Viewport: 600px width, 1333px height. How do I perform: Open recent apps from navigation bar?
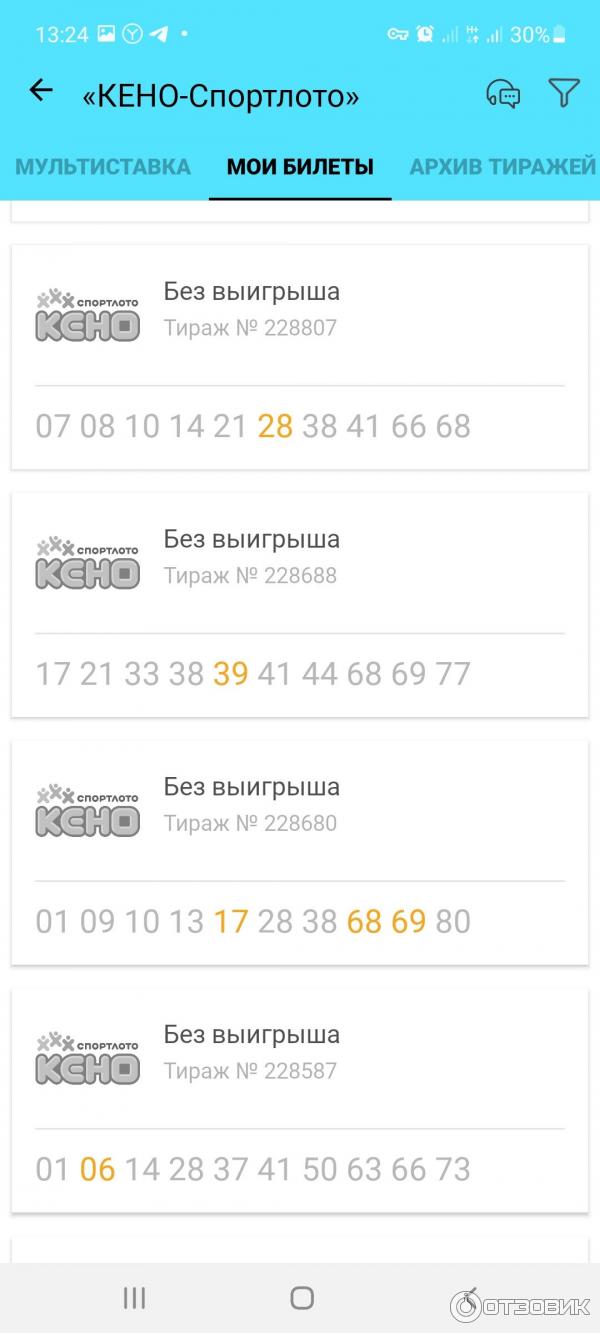click(134, 1298)
